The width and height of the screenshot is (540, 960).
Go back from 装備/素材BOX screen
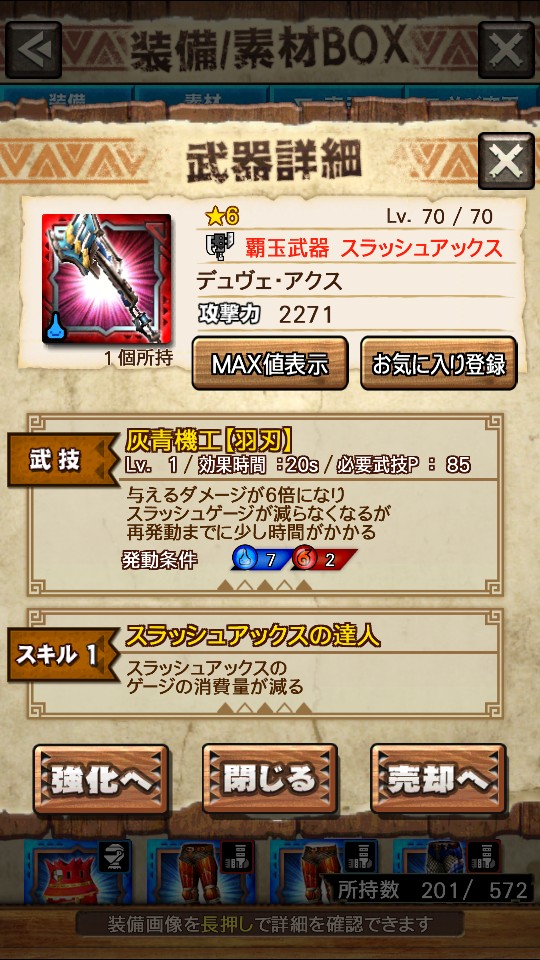(x=34, y=50)
